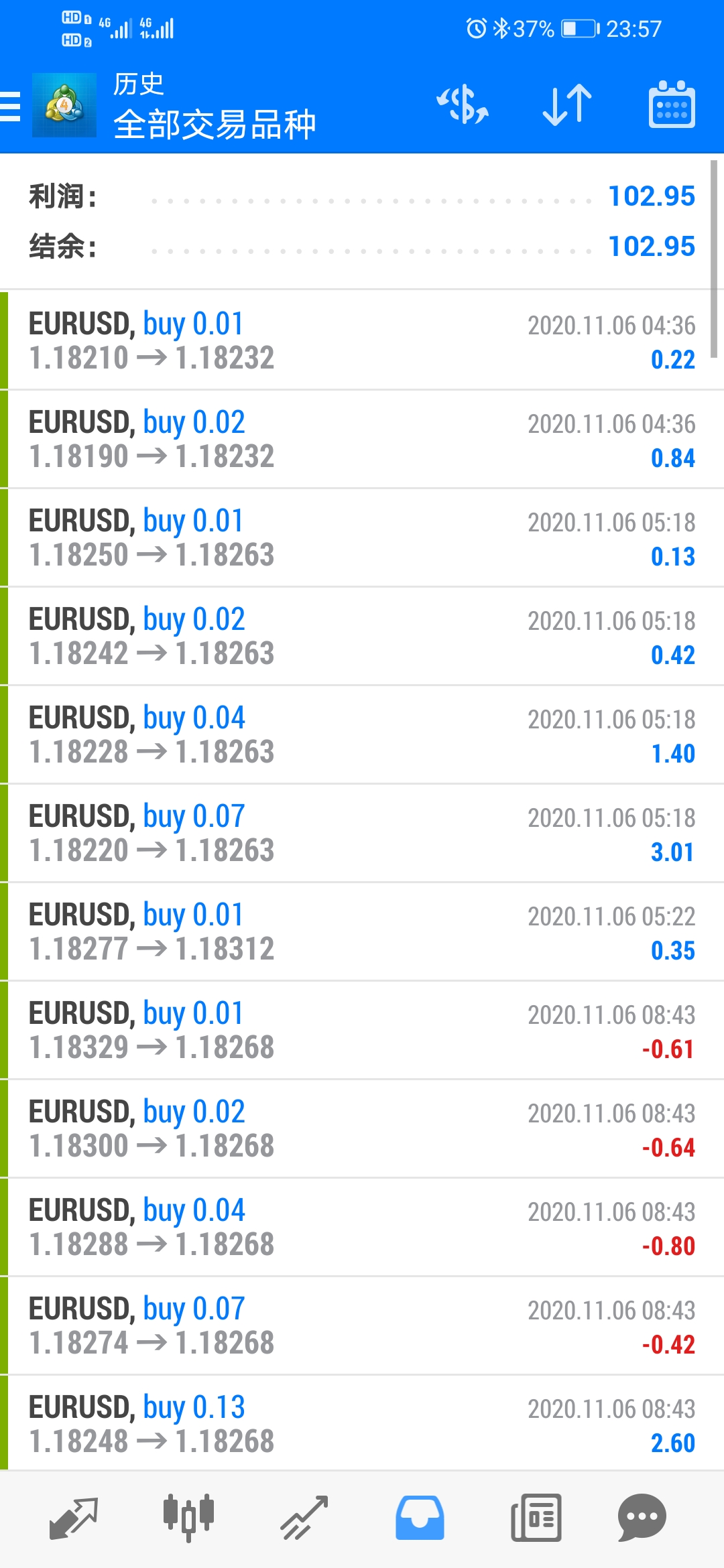Open the hamburger drawer menu

pos(11,107)
